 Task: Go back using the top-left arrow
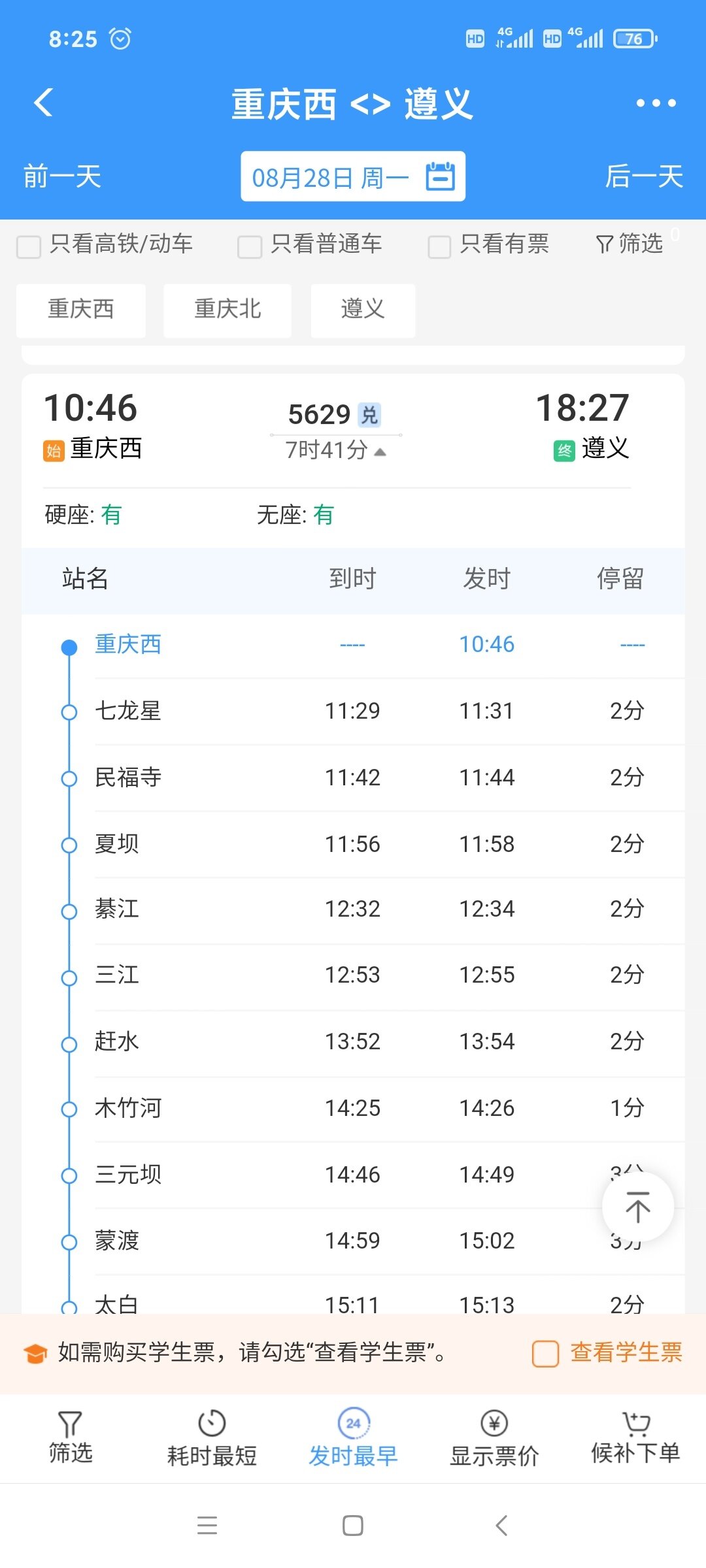[x=43, y=103]
